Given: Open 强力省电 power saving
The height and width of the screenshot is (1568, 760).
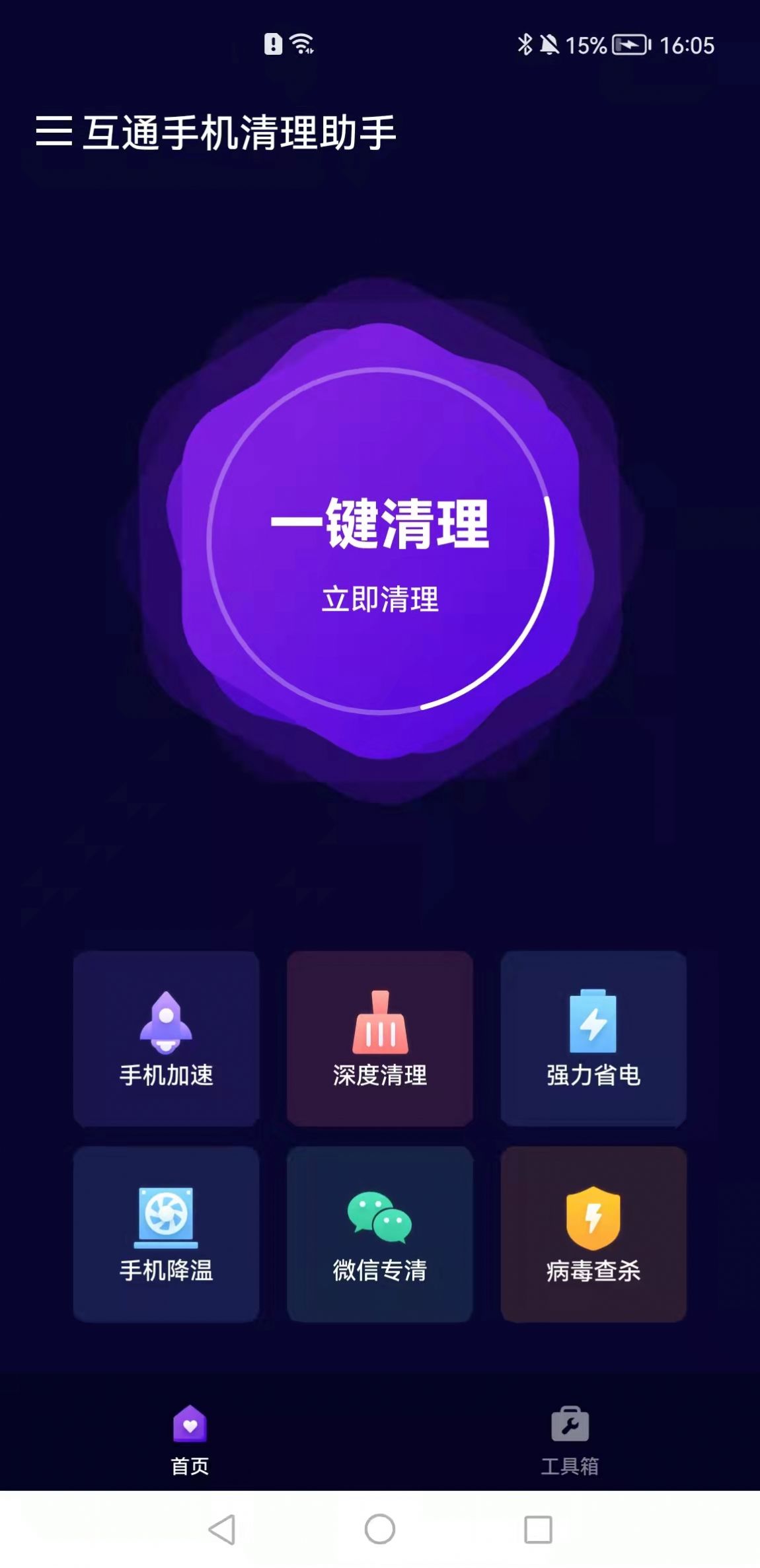Looking at the screenshot, I should click(593, 1039).
